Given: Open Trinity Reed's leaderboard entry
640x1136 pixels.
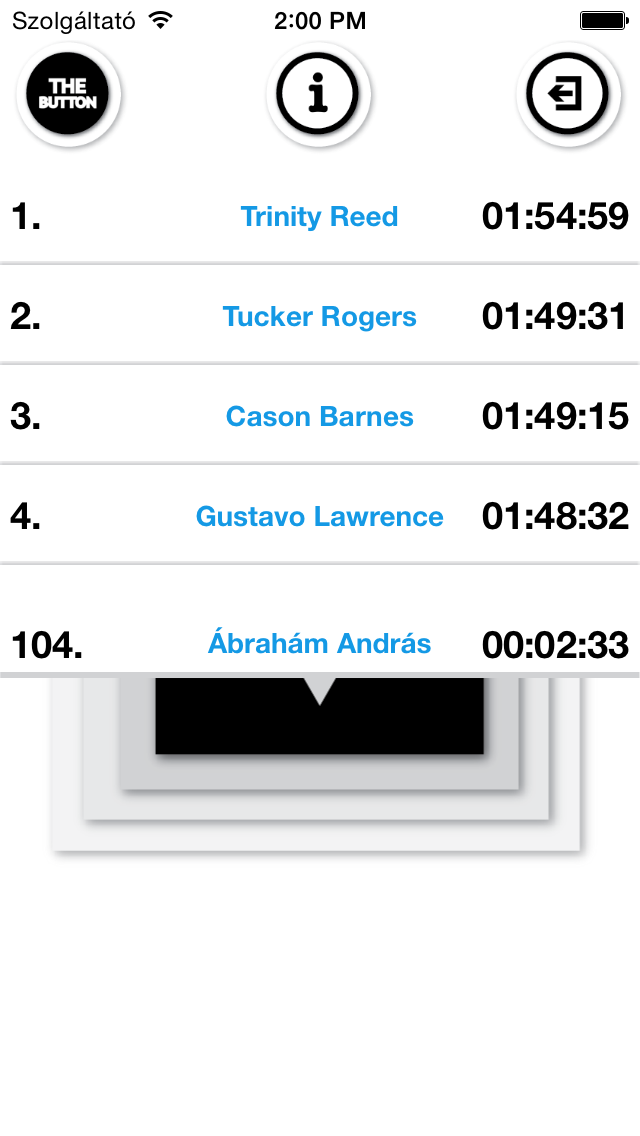Looking at the screenshot, I should click(x=319, y=217).
